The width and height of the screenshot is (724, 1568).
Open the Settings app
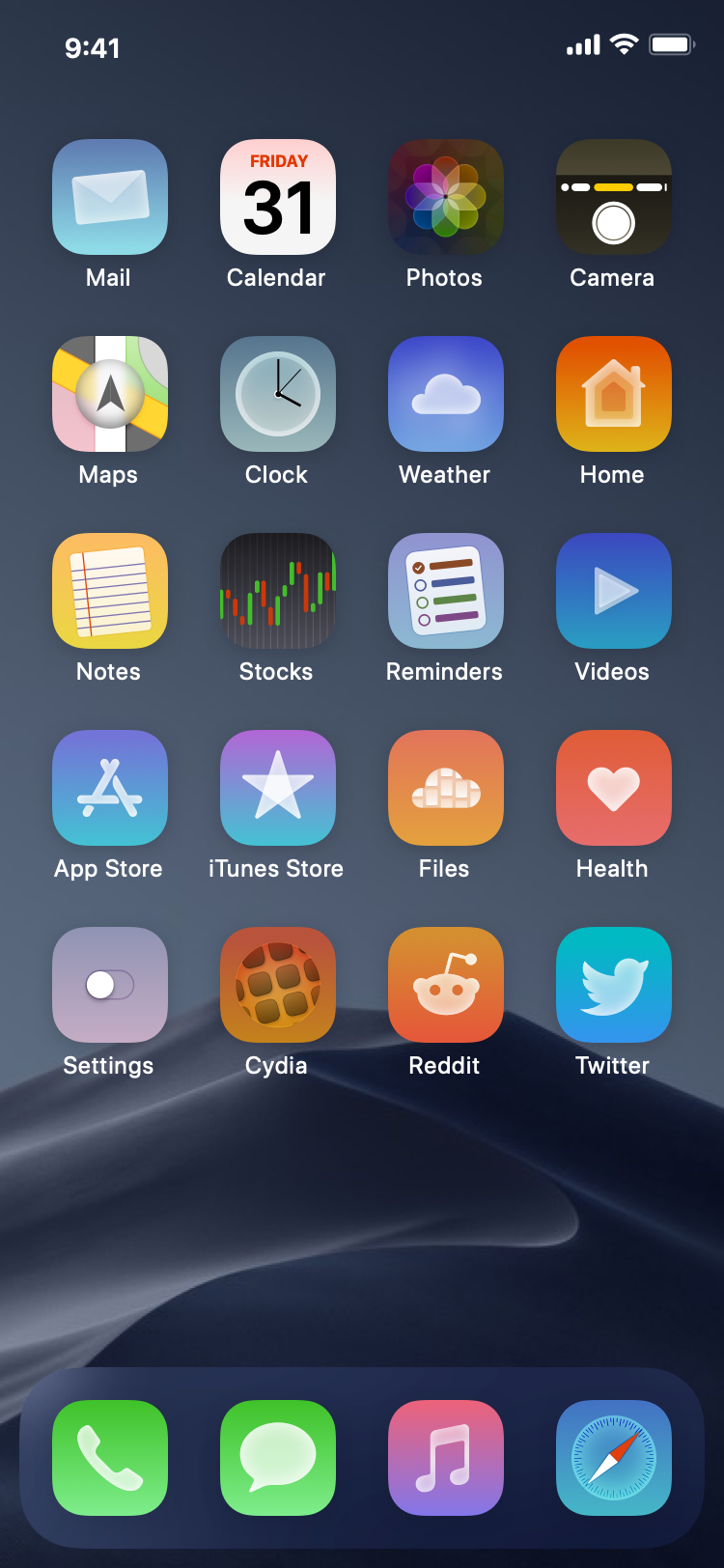coord(110,985)
